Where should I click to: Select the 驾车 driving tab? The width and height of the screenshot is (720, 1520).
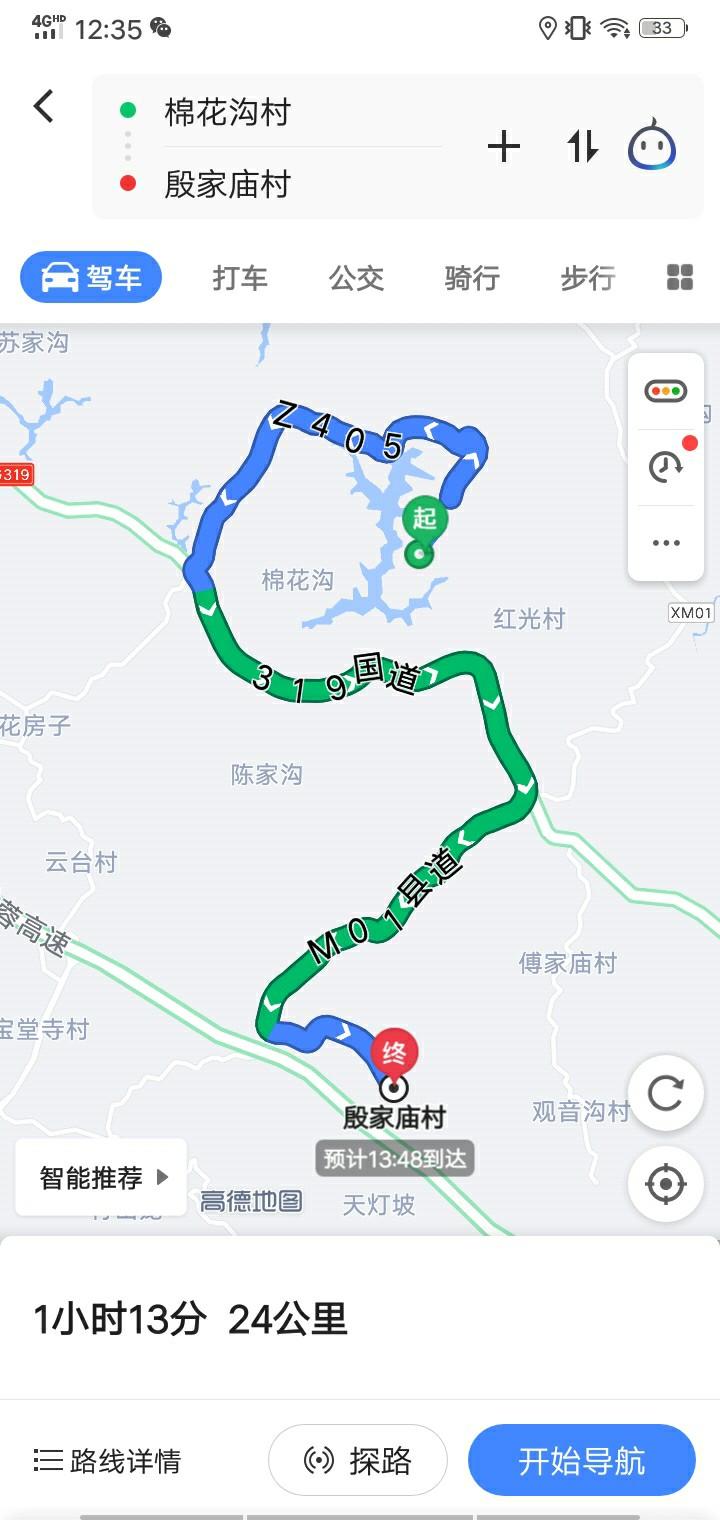[91, 278]
